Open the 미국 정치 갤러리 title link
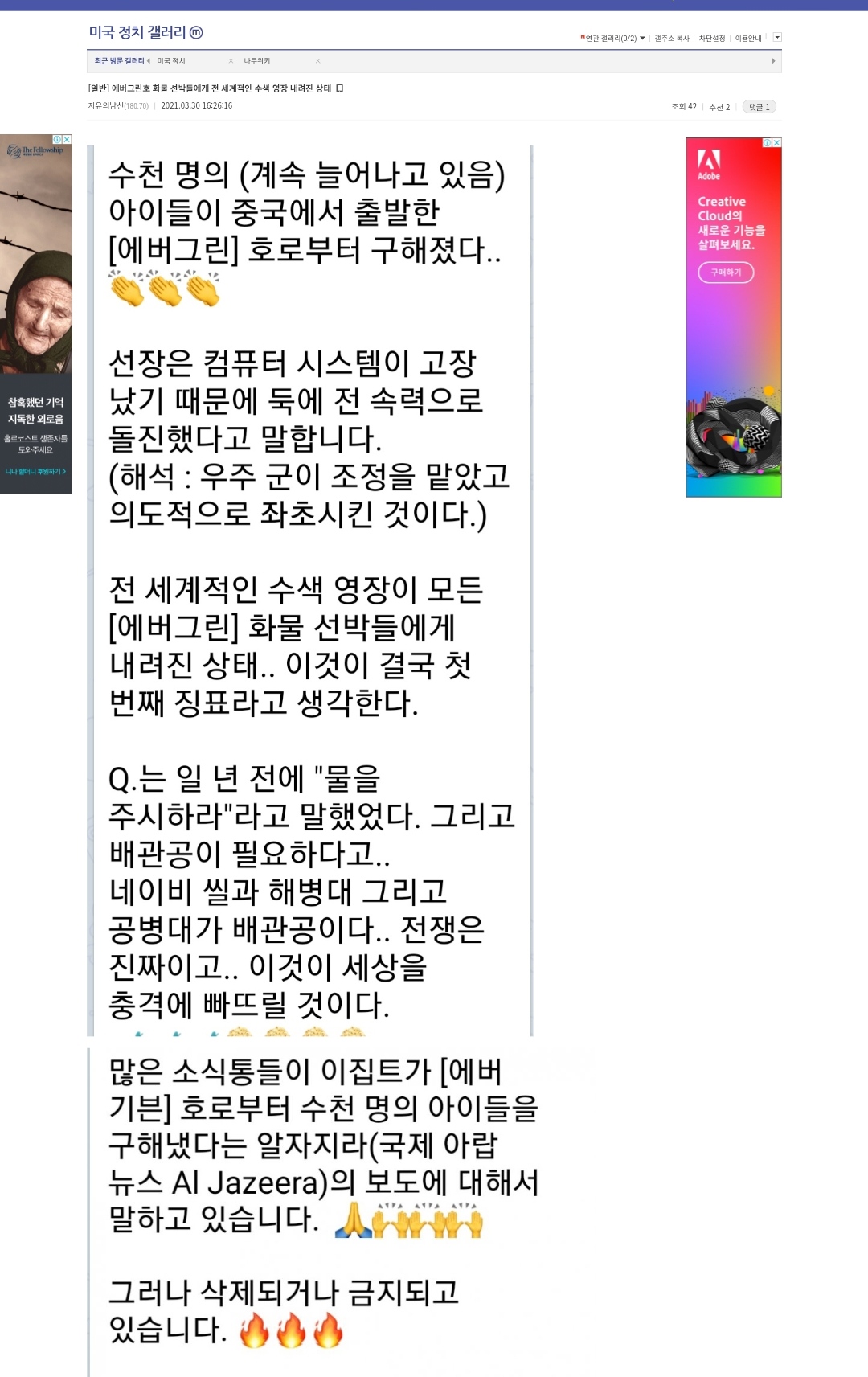 pos(137,32)
